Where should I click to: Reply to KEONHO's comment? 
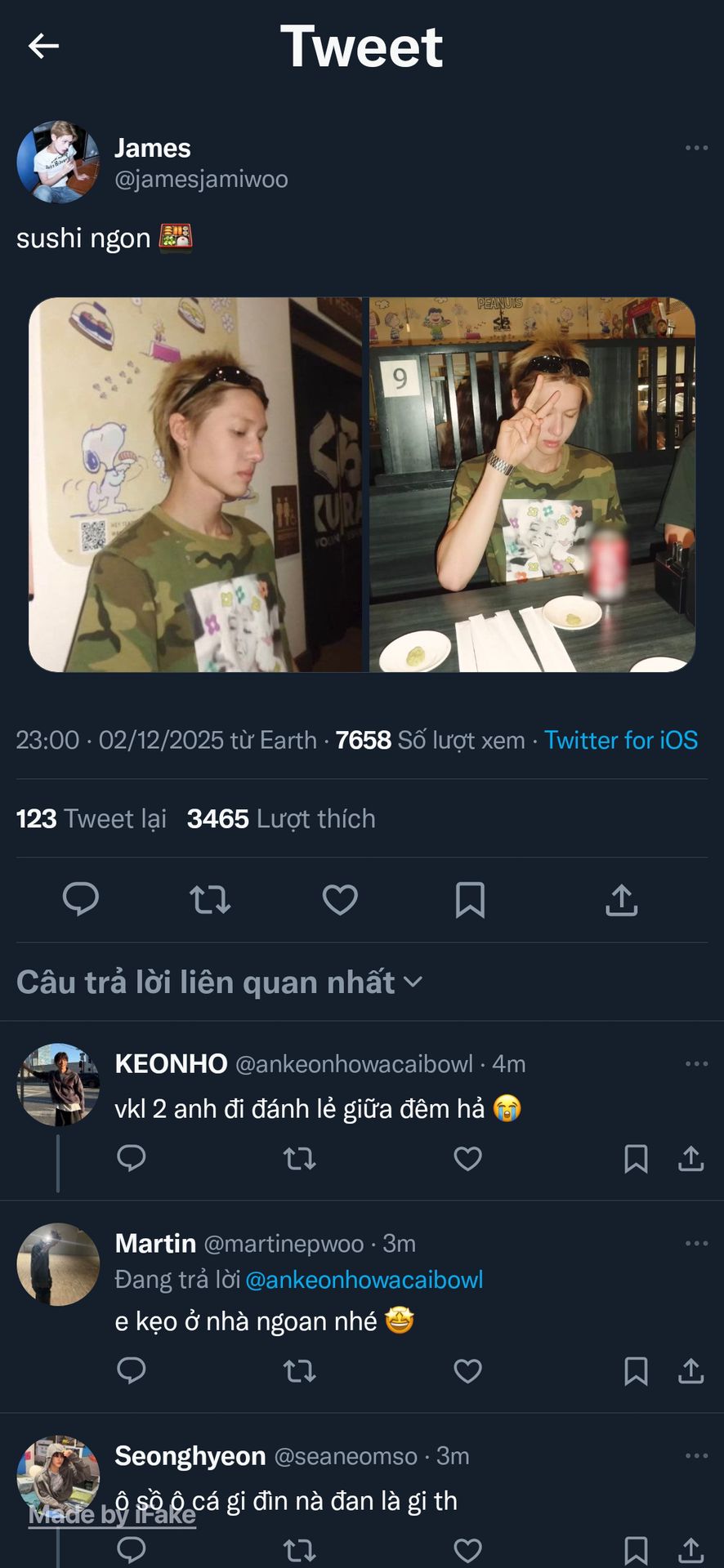132,1158
